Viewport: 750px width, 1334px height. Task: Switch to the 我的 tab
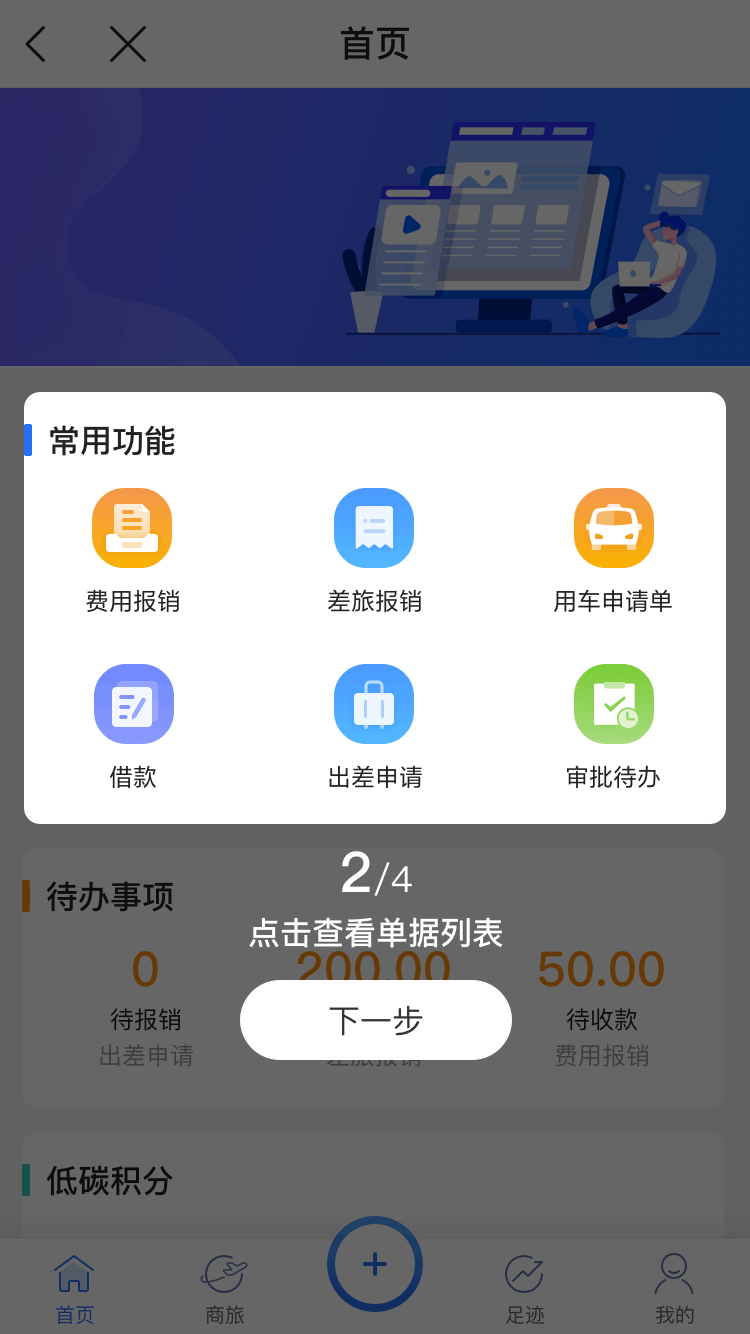674,1288
